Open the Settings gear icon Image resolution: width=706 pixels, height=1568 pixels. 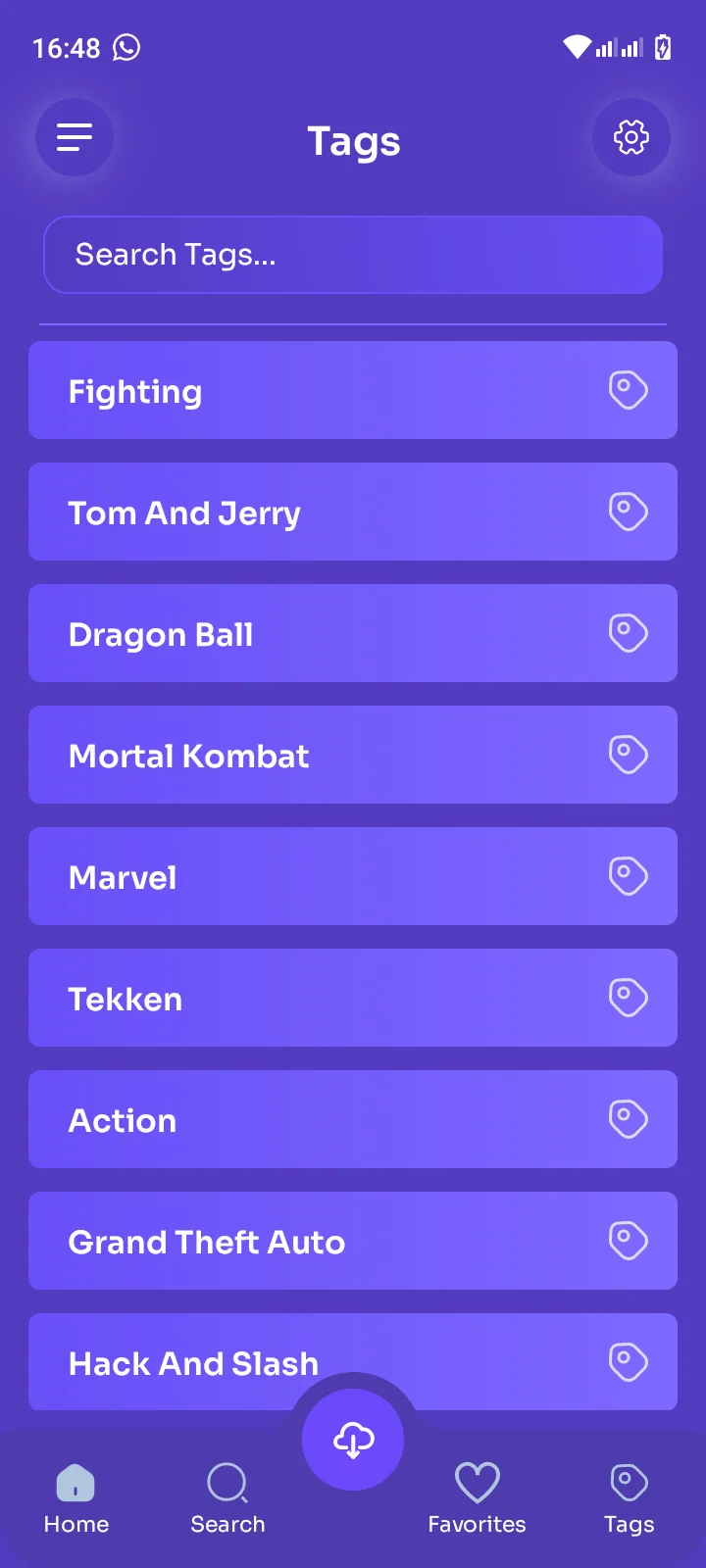pyautogui.click(x=631, y=137)
